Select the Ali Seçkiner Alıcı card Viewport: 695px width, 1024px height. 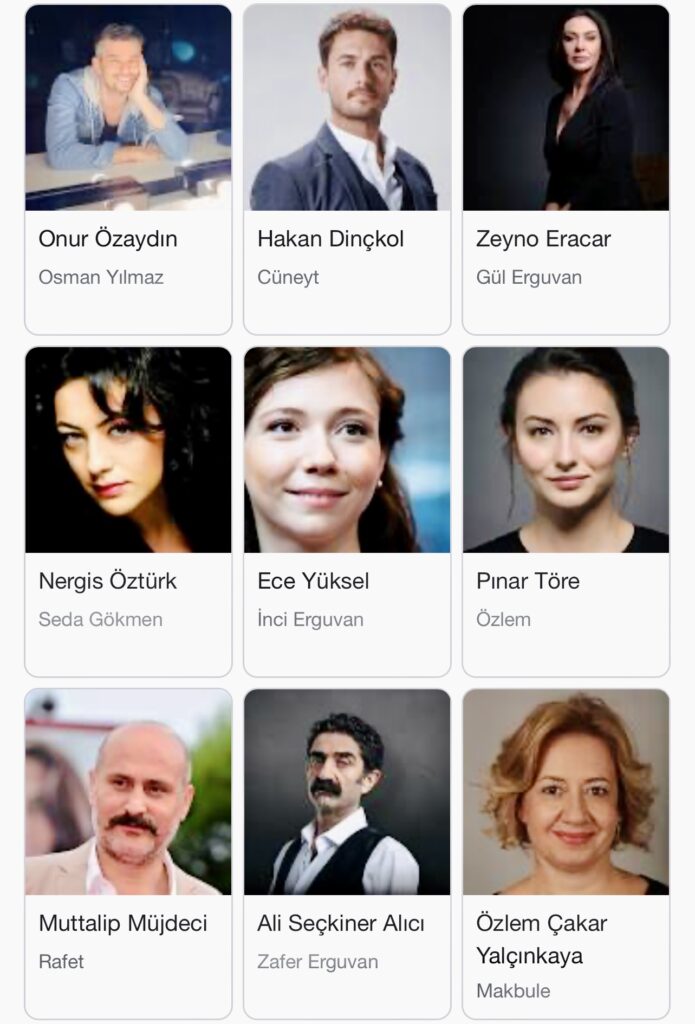[x=347, y=850]
